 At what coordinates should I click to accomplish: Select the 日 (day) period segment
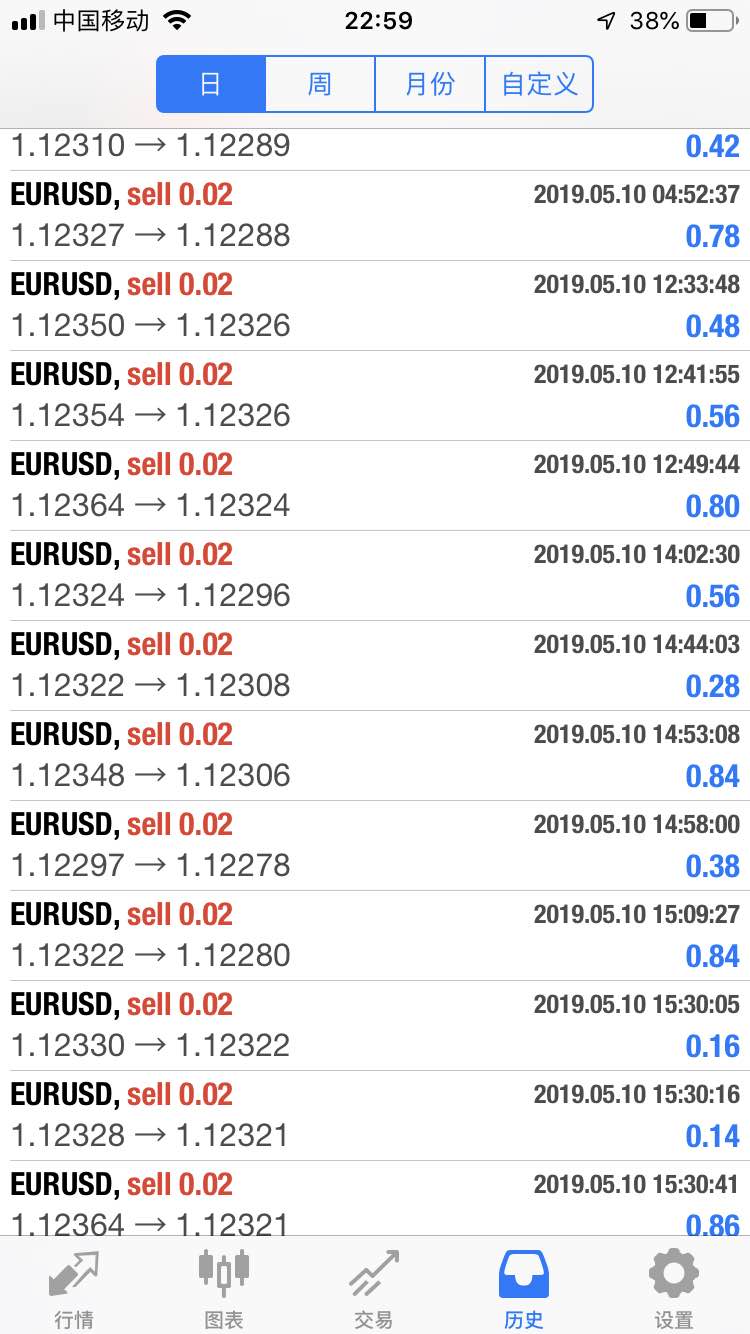[211, 84]
